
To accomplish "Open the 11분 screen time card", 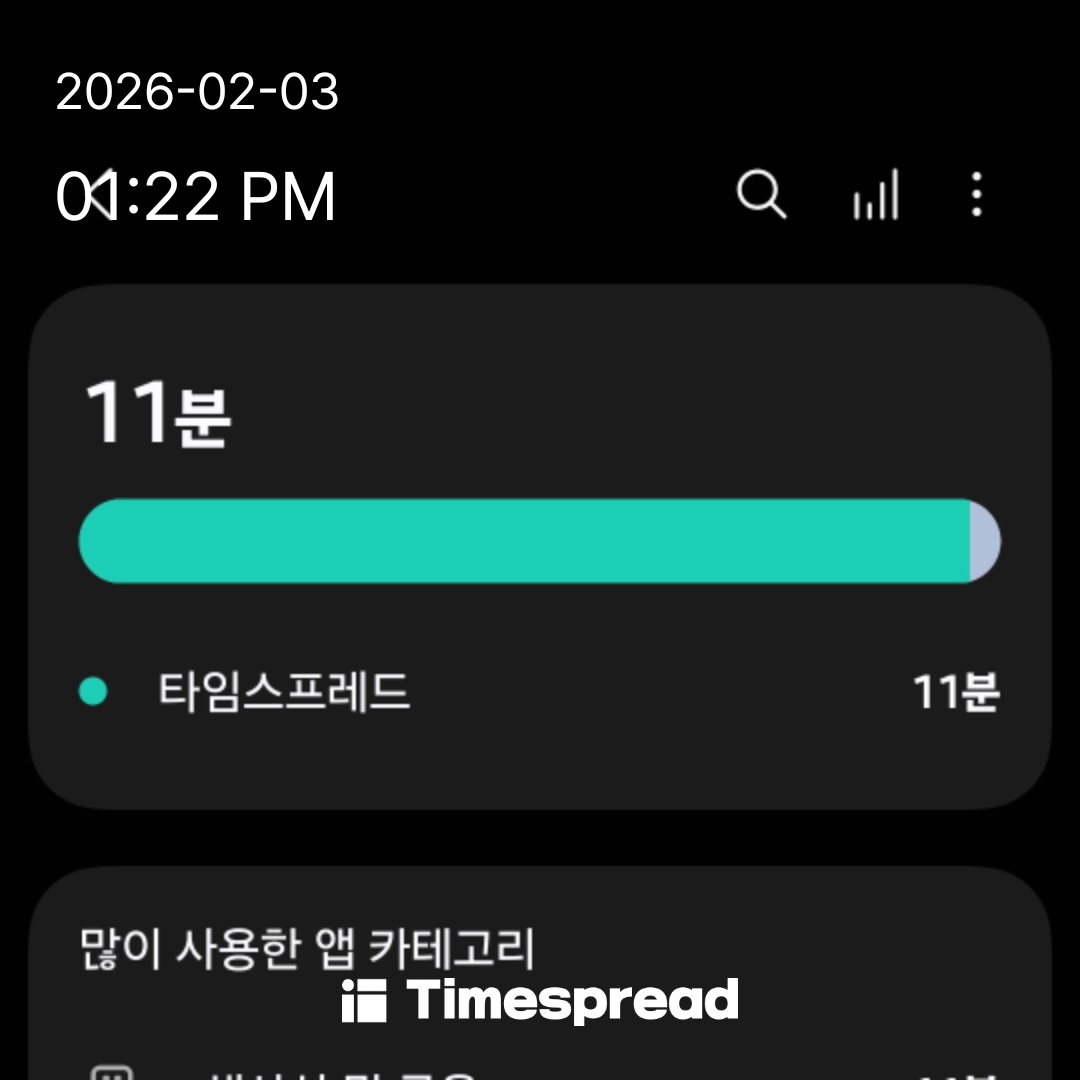I will click(x=540, y=546).
